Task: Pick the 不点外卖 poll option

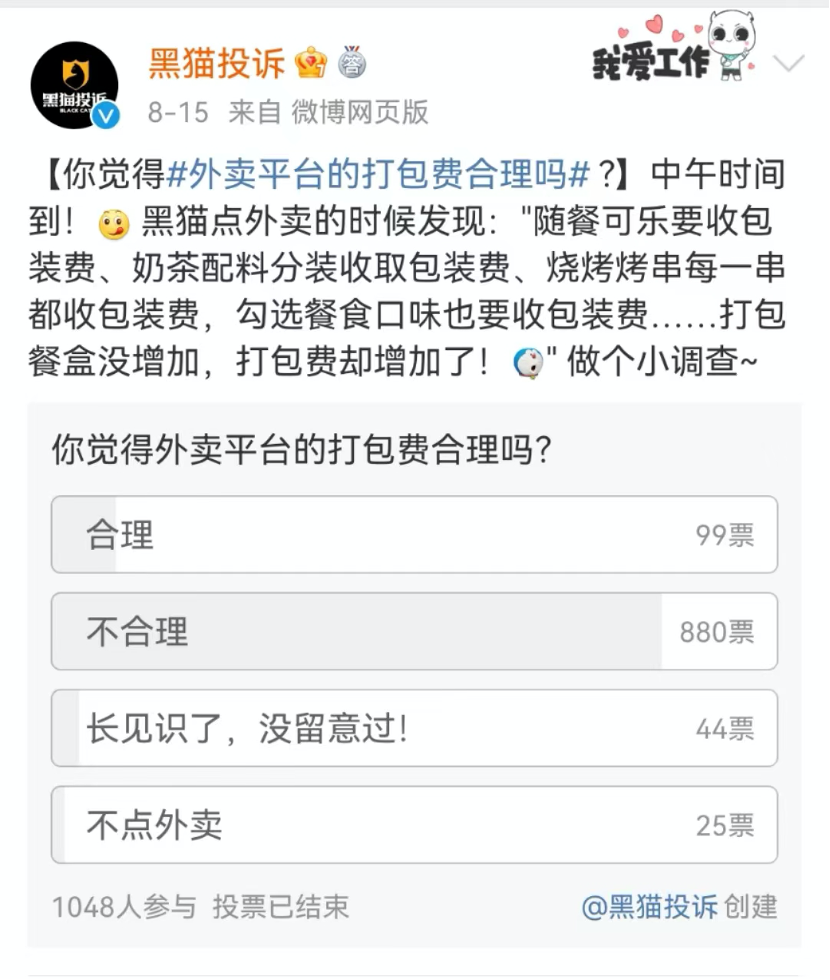Action: (414, 825)
